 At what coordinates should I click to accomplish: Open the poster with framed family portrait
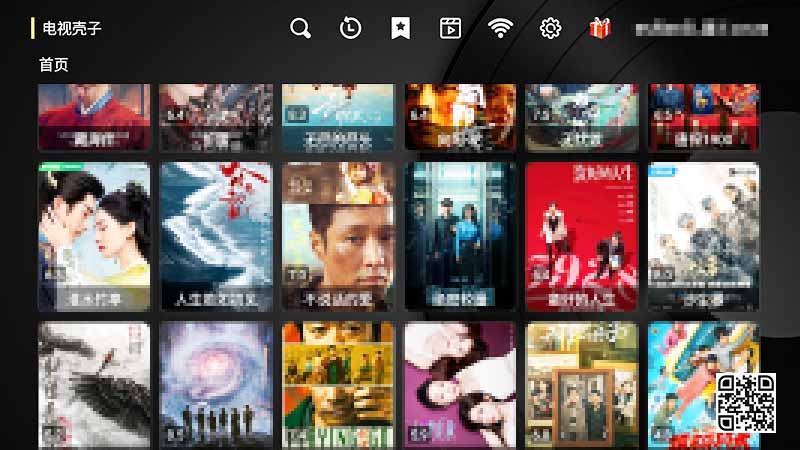(x=582, y=385)
